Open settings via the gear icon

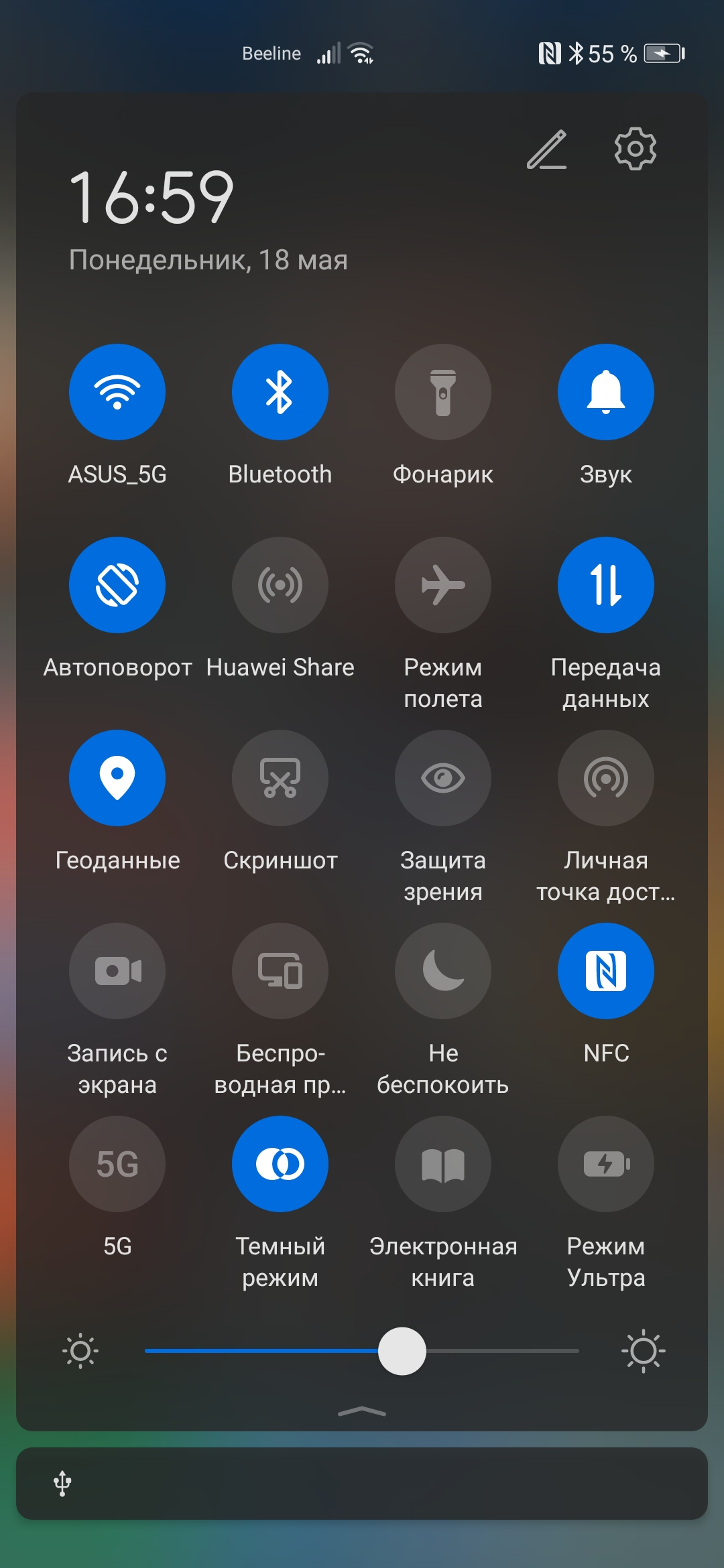[635, 149]
